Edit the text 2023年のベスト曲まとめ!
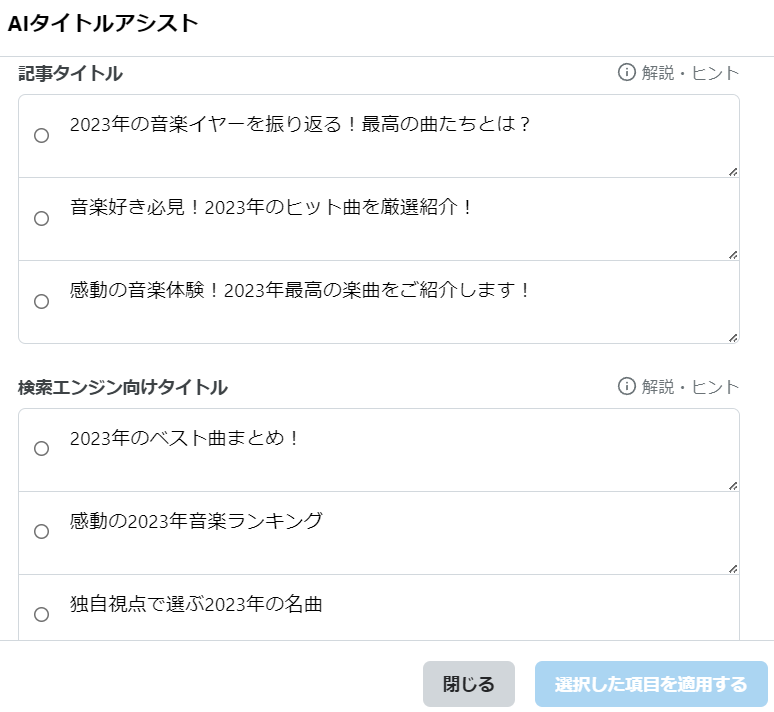774x712 pixels. point(402,450)
